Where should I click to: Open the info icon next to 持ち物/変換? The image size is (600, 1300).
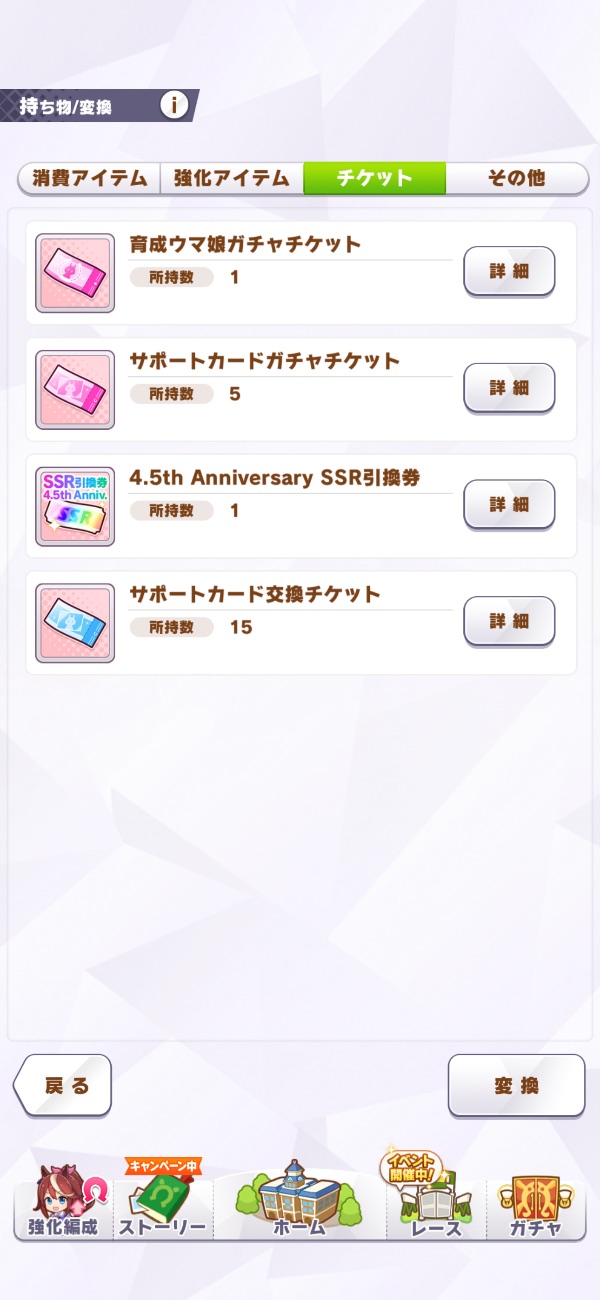pos(174,104)
